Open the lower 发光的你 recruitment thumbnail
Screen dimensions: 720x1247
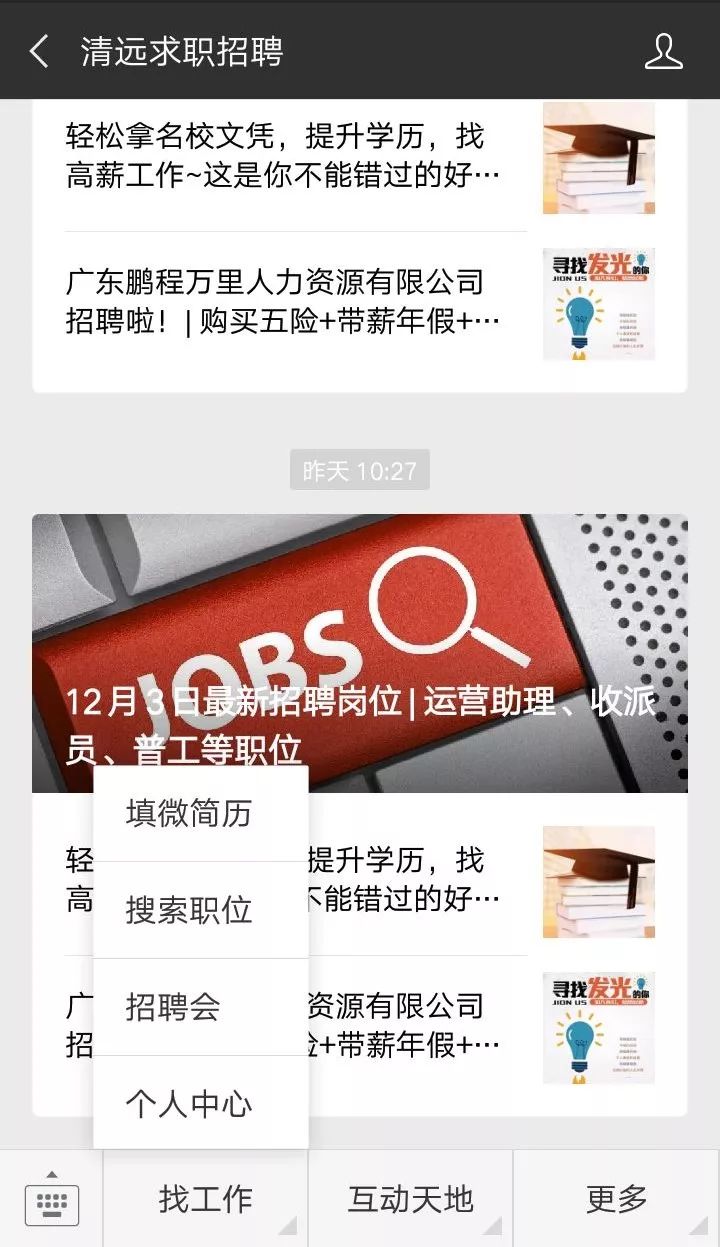pyautogui.click(x=598, y=1028)
